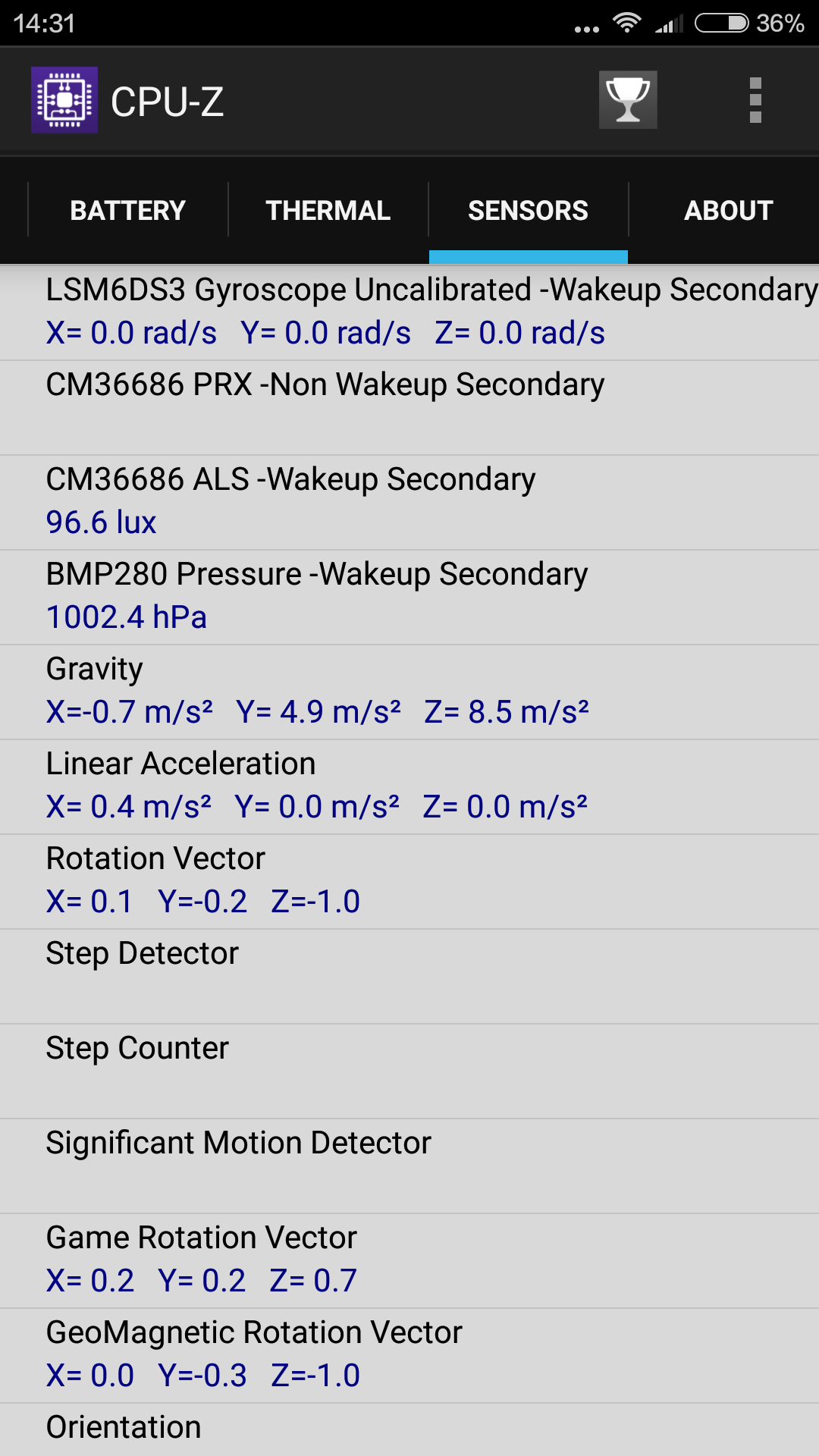819x1456 pixels.
Task: Open the overflow menu
Action: [755, 100]
